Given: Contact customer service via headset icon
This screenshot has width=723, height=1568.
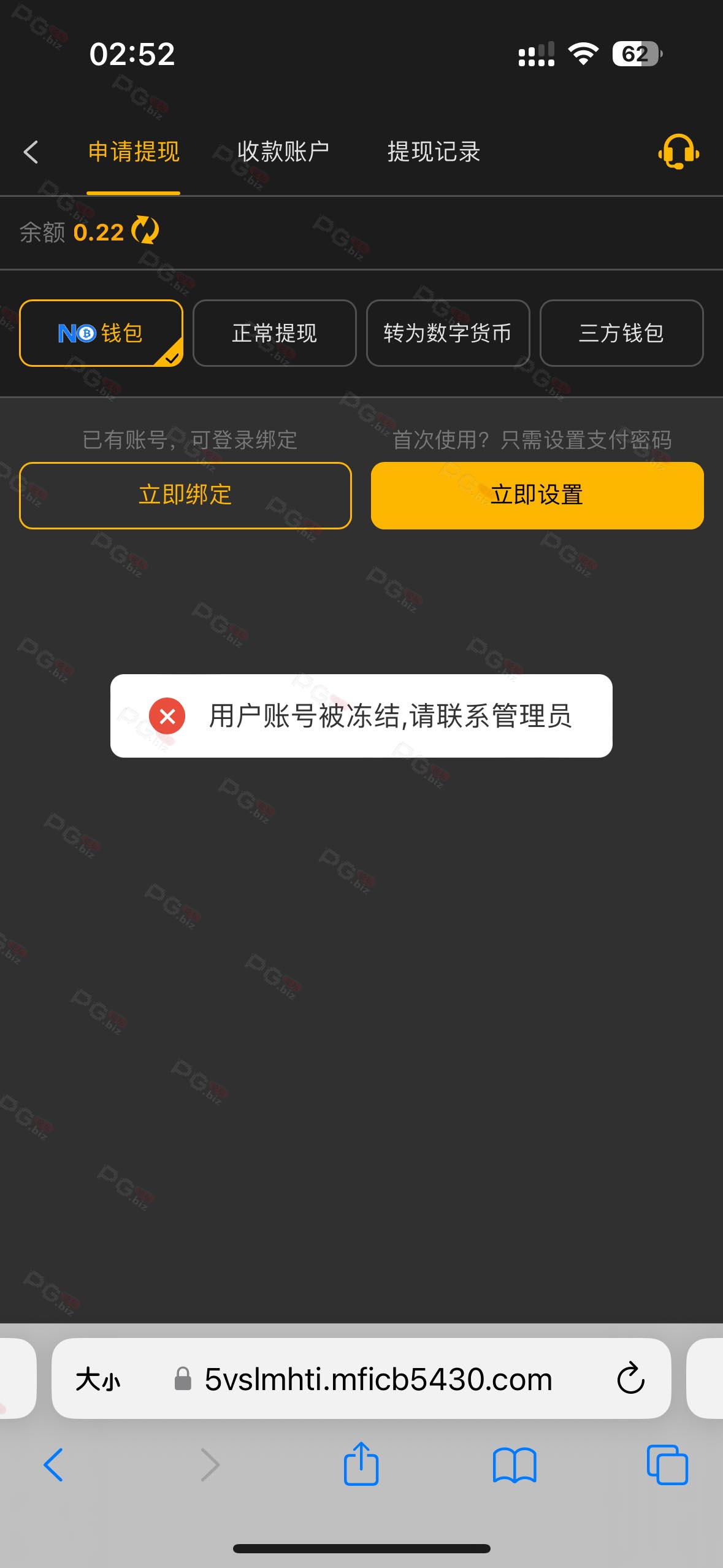Looking at the screenshot, I should [679, 152].
